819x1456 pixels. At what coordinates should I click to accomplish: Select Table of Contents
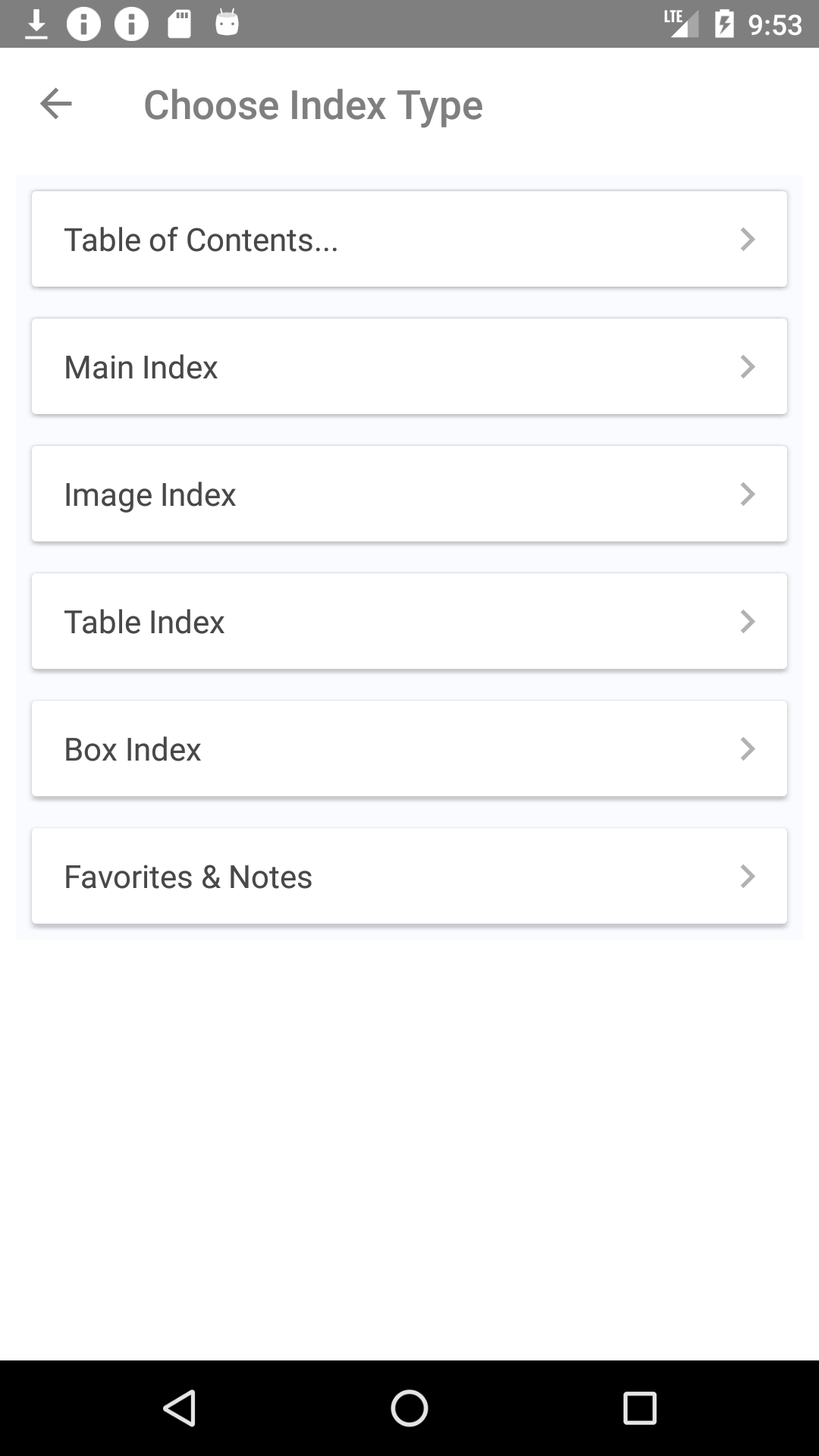click(x=409, y=239)
